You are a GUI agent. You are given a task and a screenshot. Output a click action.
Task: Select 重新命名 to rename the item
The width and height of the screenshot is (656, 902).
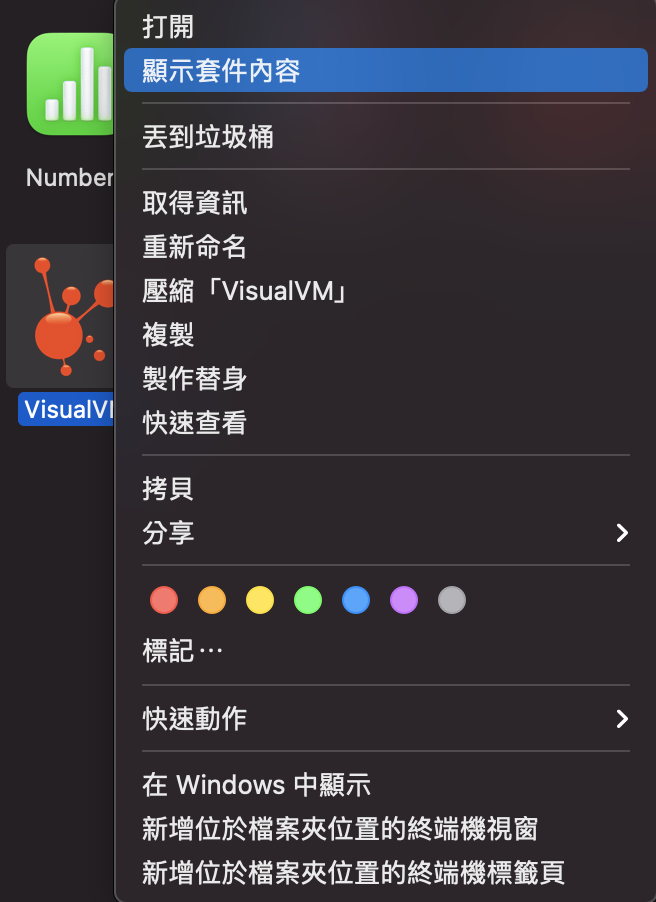195,247
